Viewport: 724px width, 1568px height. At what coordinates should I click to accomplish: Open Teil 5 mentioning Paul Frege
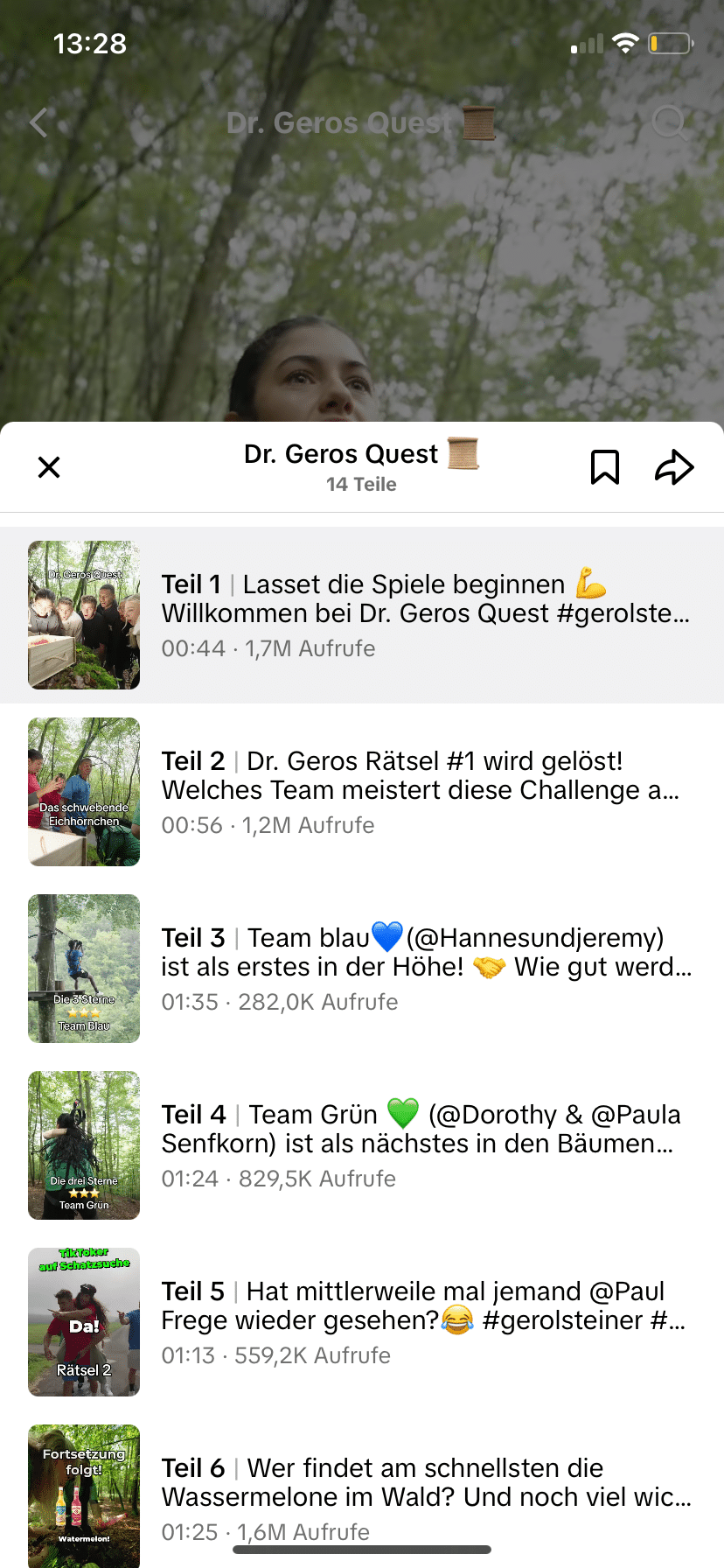point(362,1322)
